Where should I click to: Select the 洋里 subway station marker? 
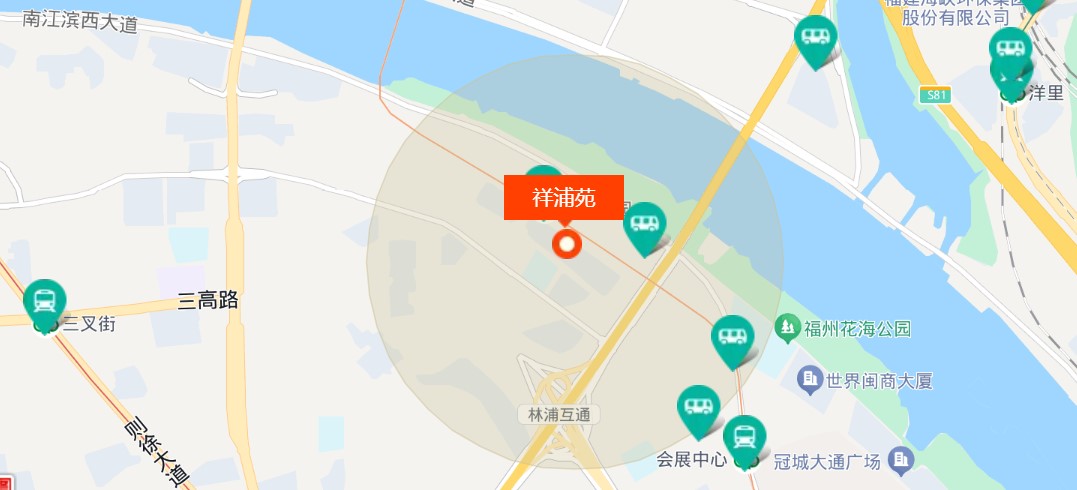(1011, 70)
